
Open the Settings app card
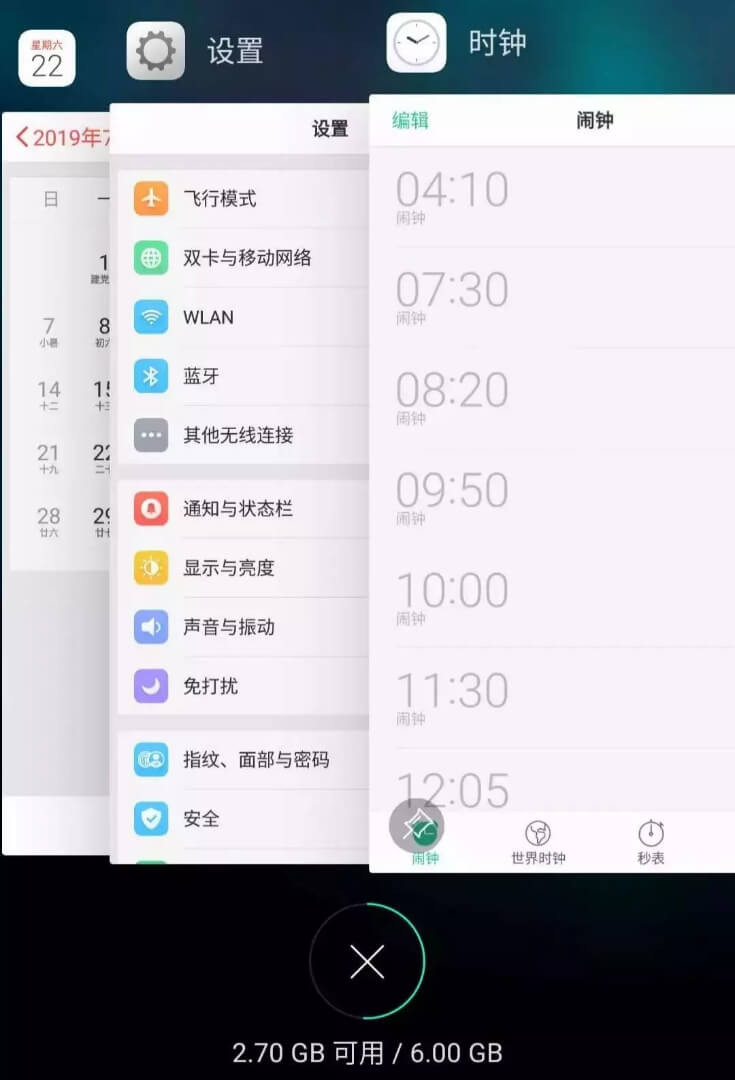tap(240, 480)
